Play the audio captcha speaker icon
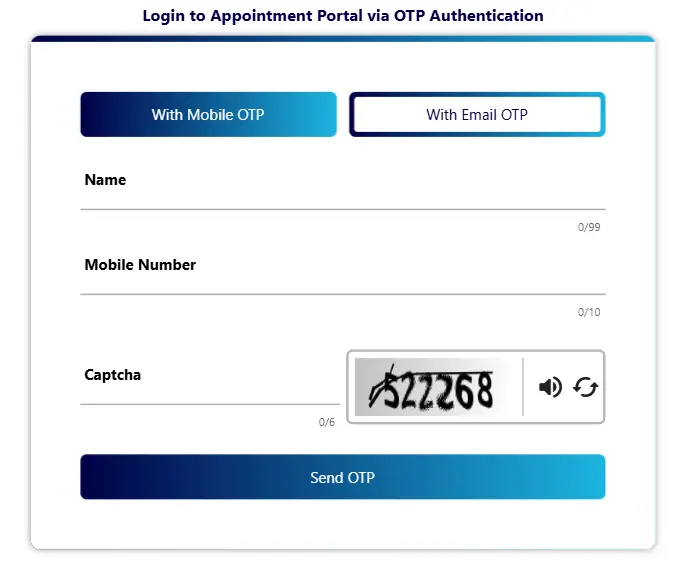Screen dimensions: 685x567 550,387
